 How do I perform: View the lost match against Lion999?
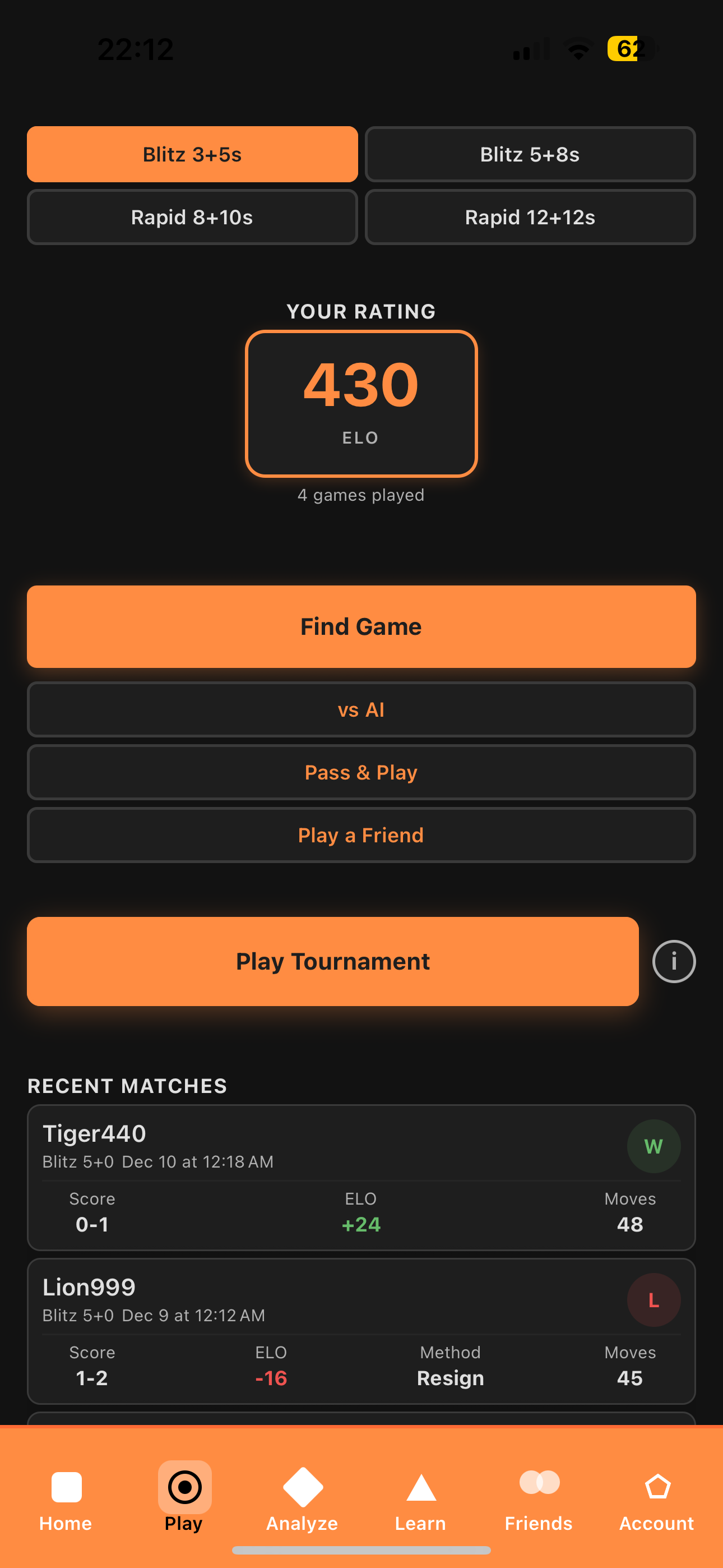point(361,1331)
